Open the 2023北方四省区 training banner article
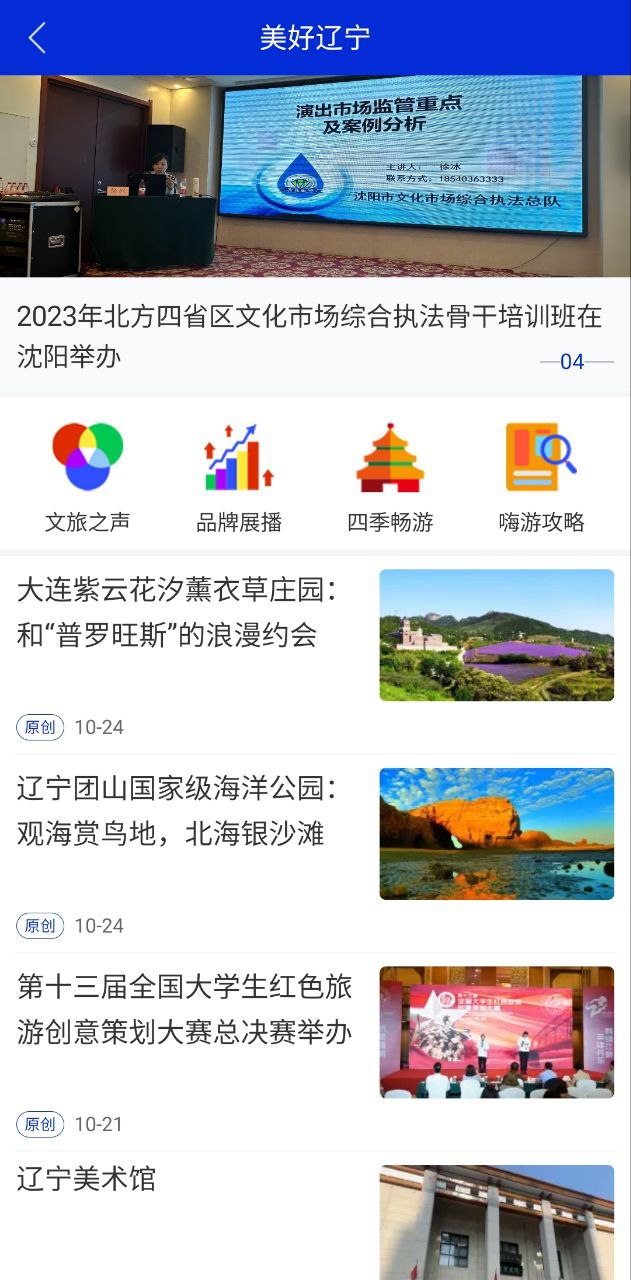631x1280 pixels. coord(310,336)
